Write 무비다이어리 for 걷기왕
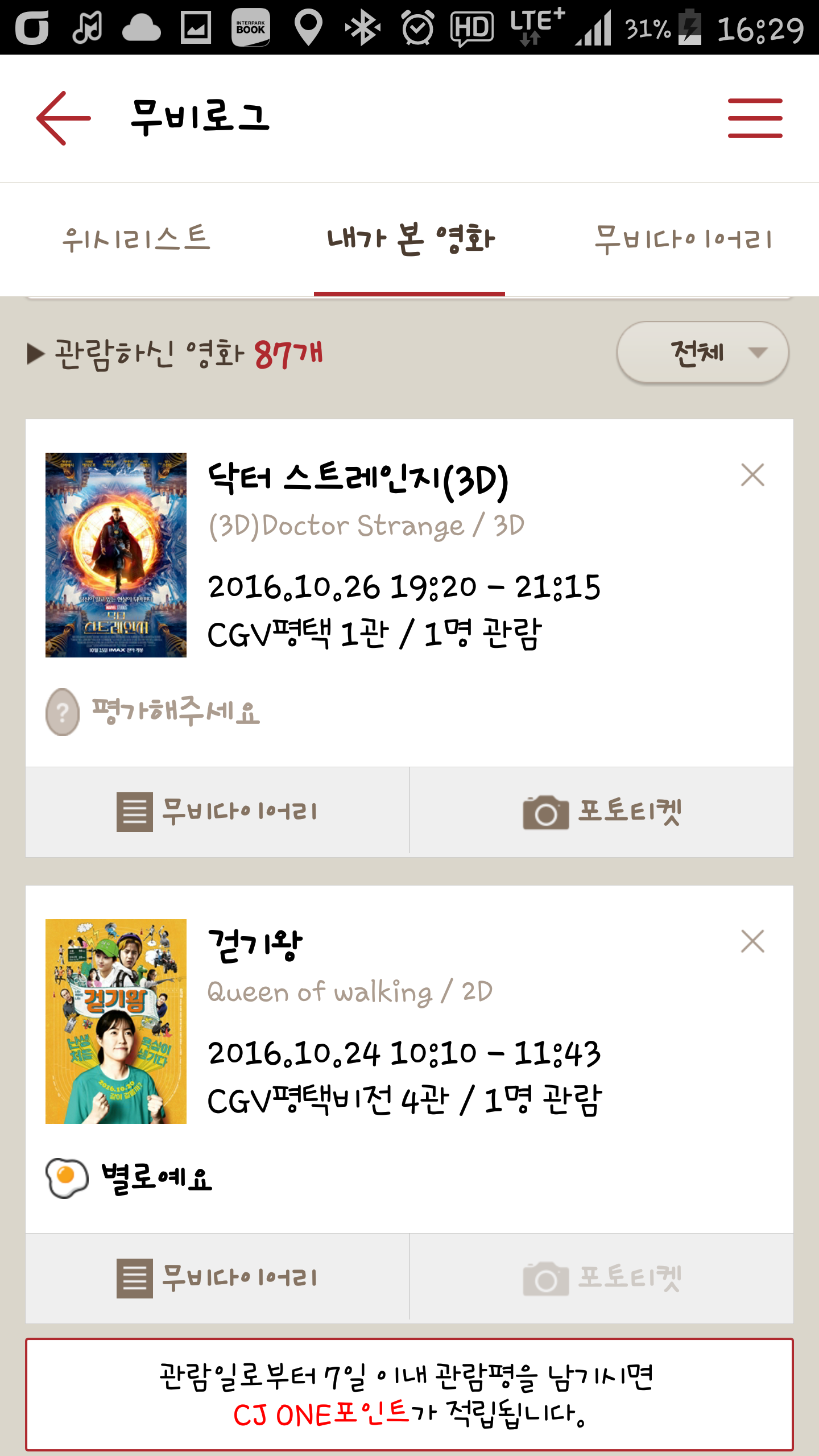Viewport: 819px width, 1456px height. [x=217, y=1278]
